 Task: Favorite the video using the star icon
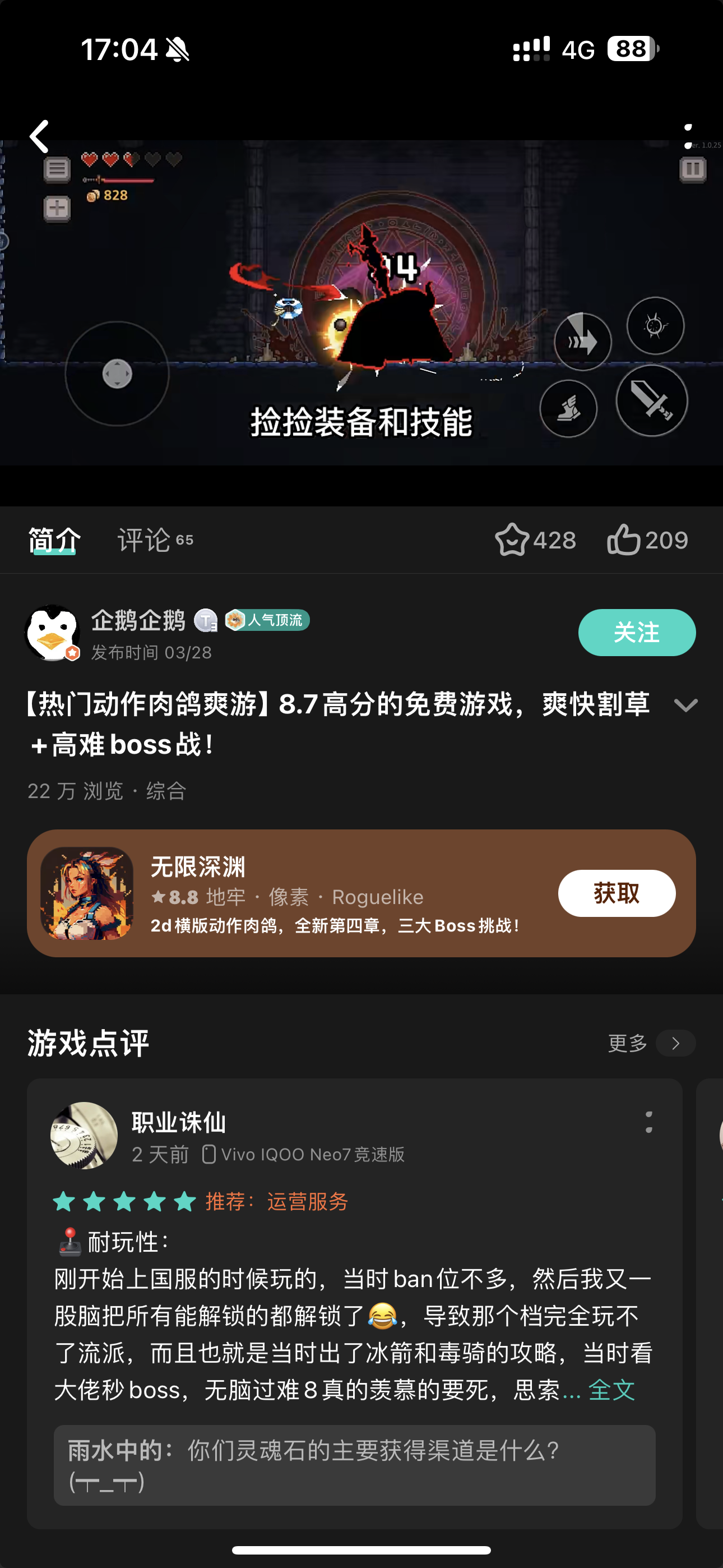coord(513,540)
